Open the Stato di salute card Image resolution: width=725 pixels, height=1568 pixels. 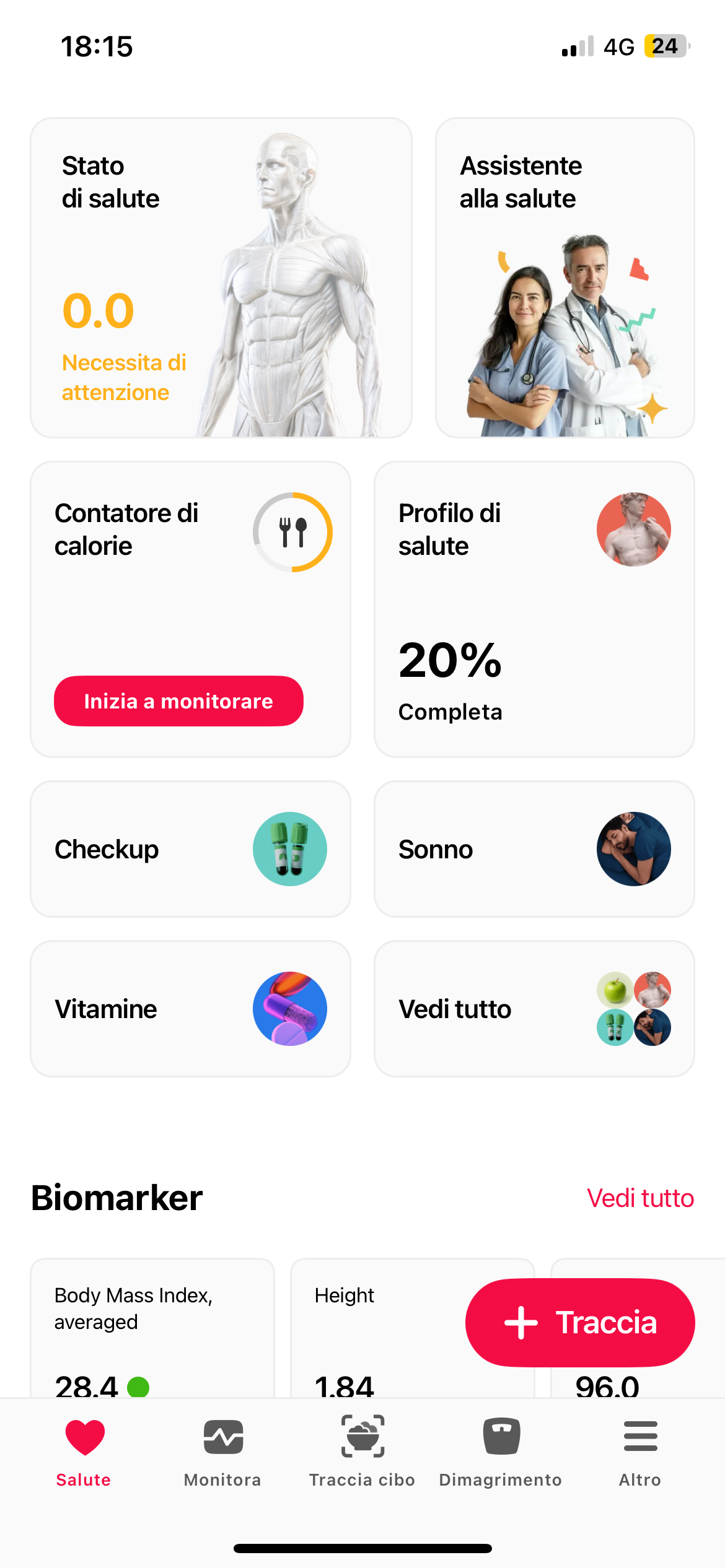(x=221, y=277)
